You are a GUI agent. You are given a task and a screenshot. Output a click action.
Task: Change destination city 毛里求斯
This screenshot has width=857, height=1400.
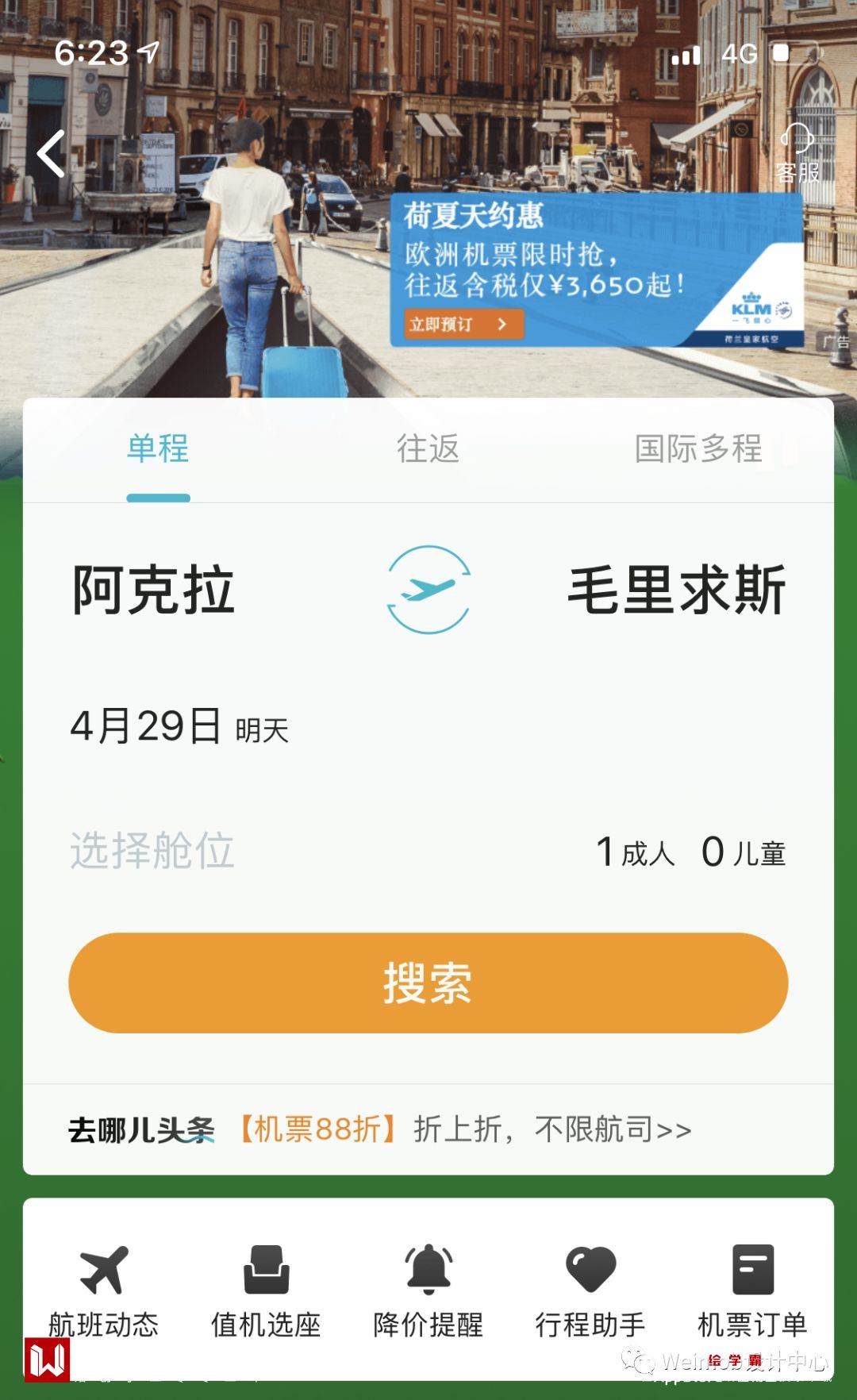coord(676,590)
